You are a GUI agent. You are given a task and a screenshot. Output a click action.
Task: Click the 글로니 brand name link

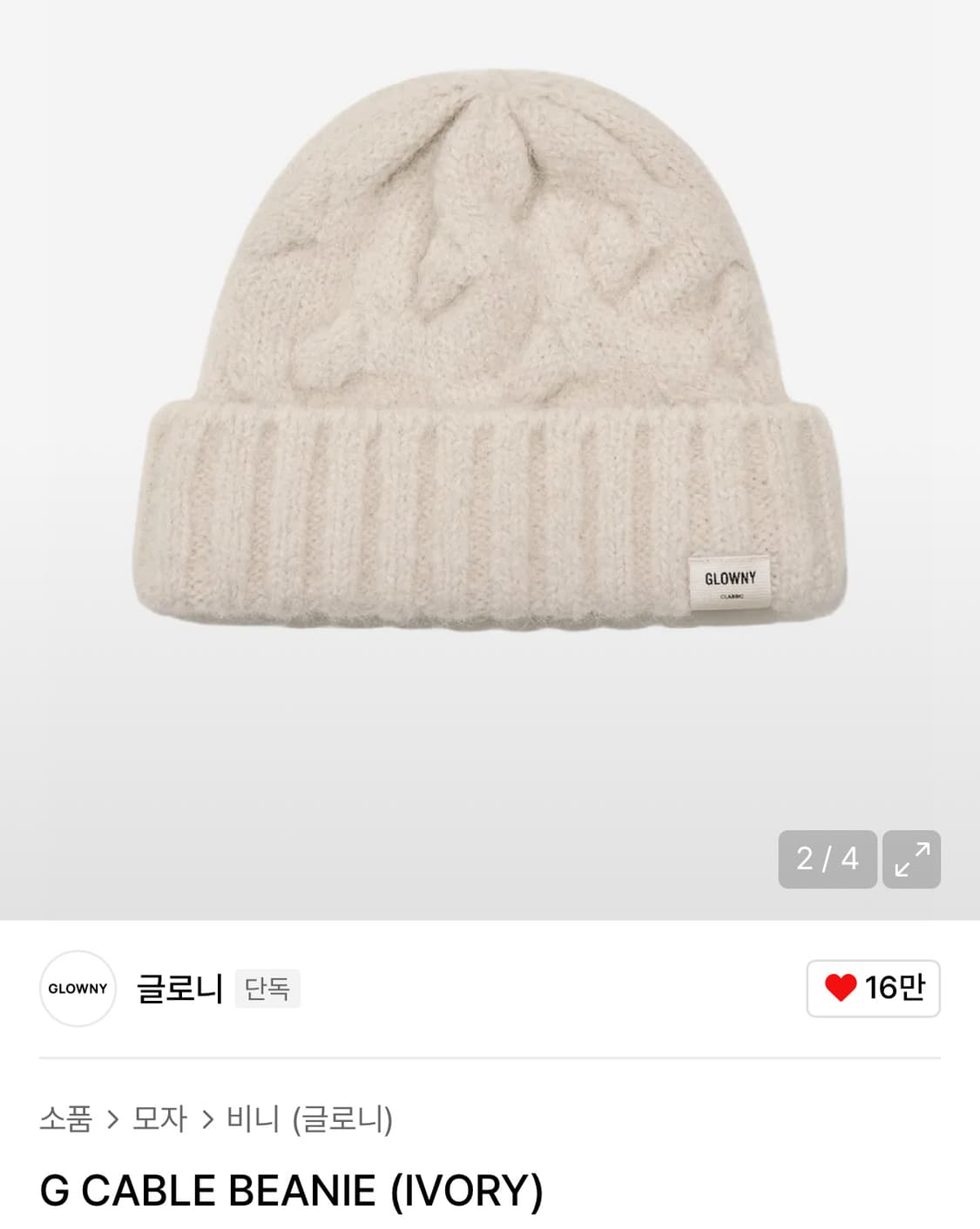[x=179, y=989]
